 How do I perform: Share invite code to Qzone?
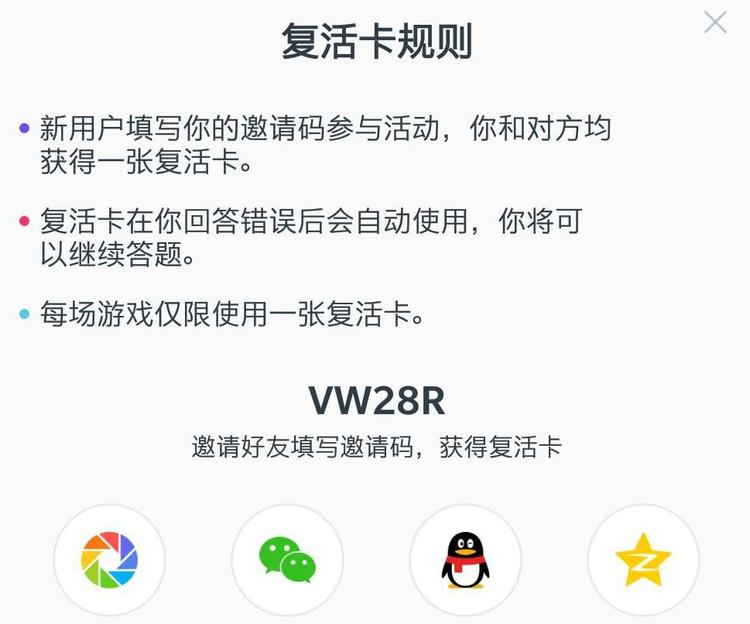point(643,559)
